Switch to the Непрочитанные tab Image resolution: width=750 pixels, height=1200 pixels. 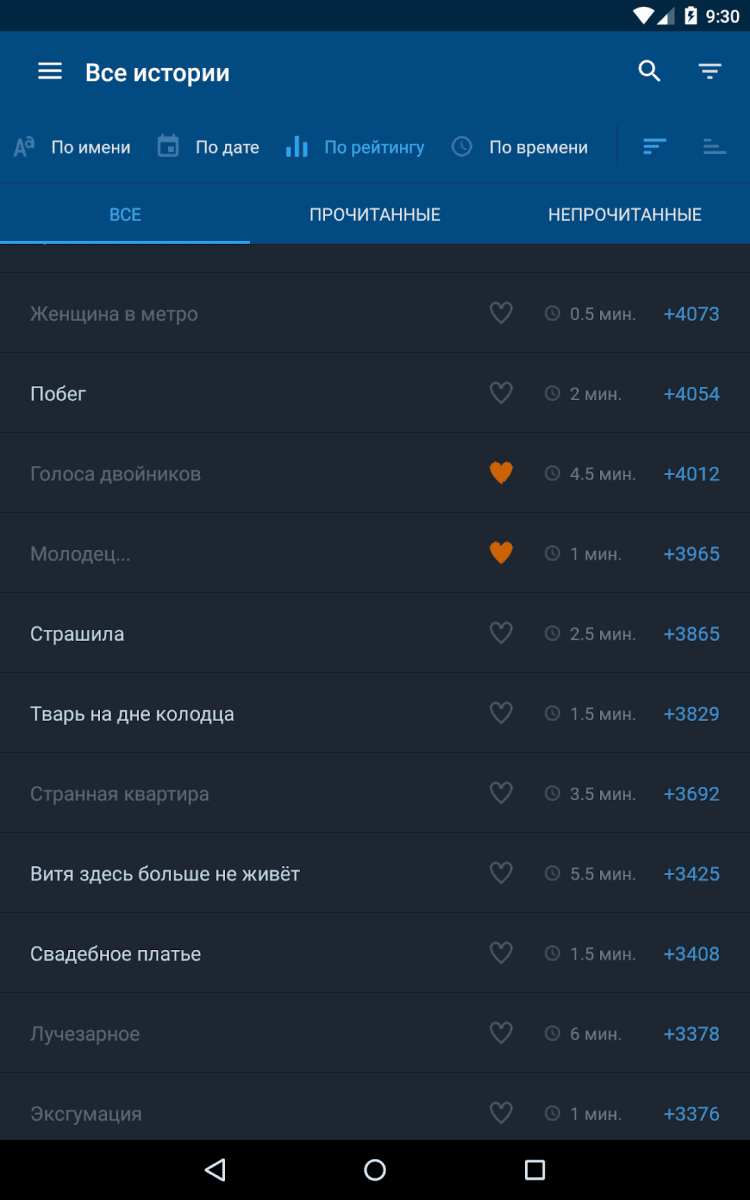coord(625,215)
